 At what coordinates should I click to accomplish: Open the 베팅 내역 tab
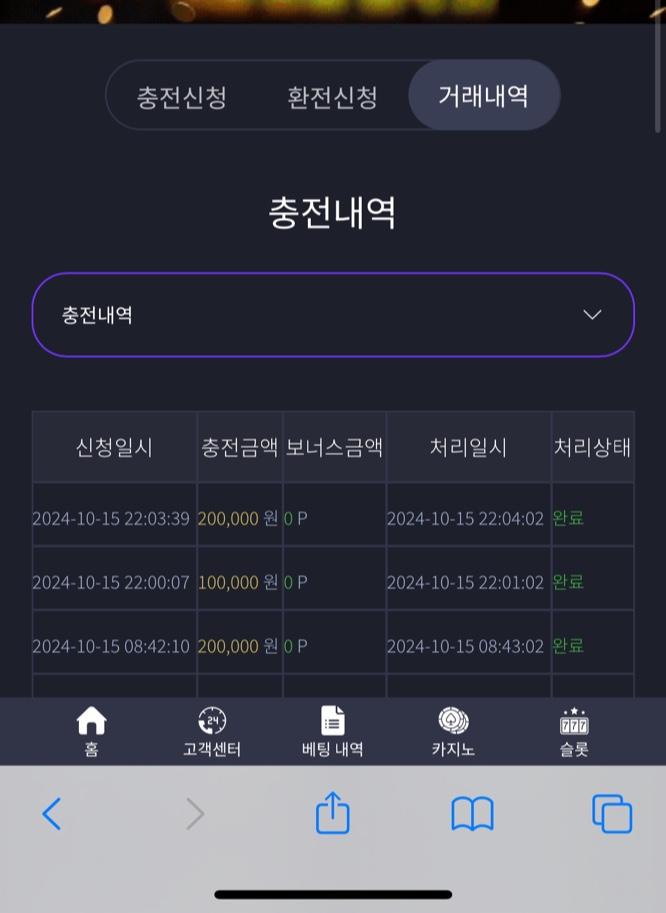click(x=332, y=731)
